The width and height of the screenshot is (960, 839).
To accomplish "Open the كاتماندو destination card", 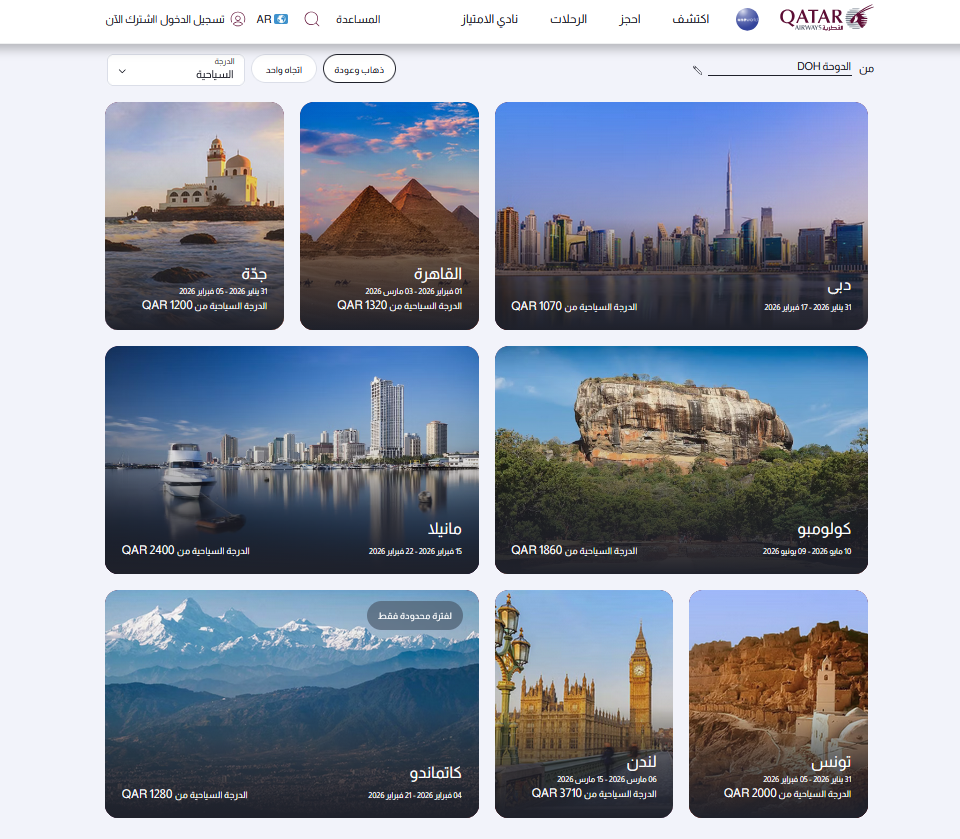I will point(291,703).
